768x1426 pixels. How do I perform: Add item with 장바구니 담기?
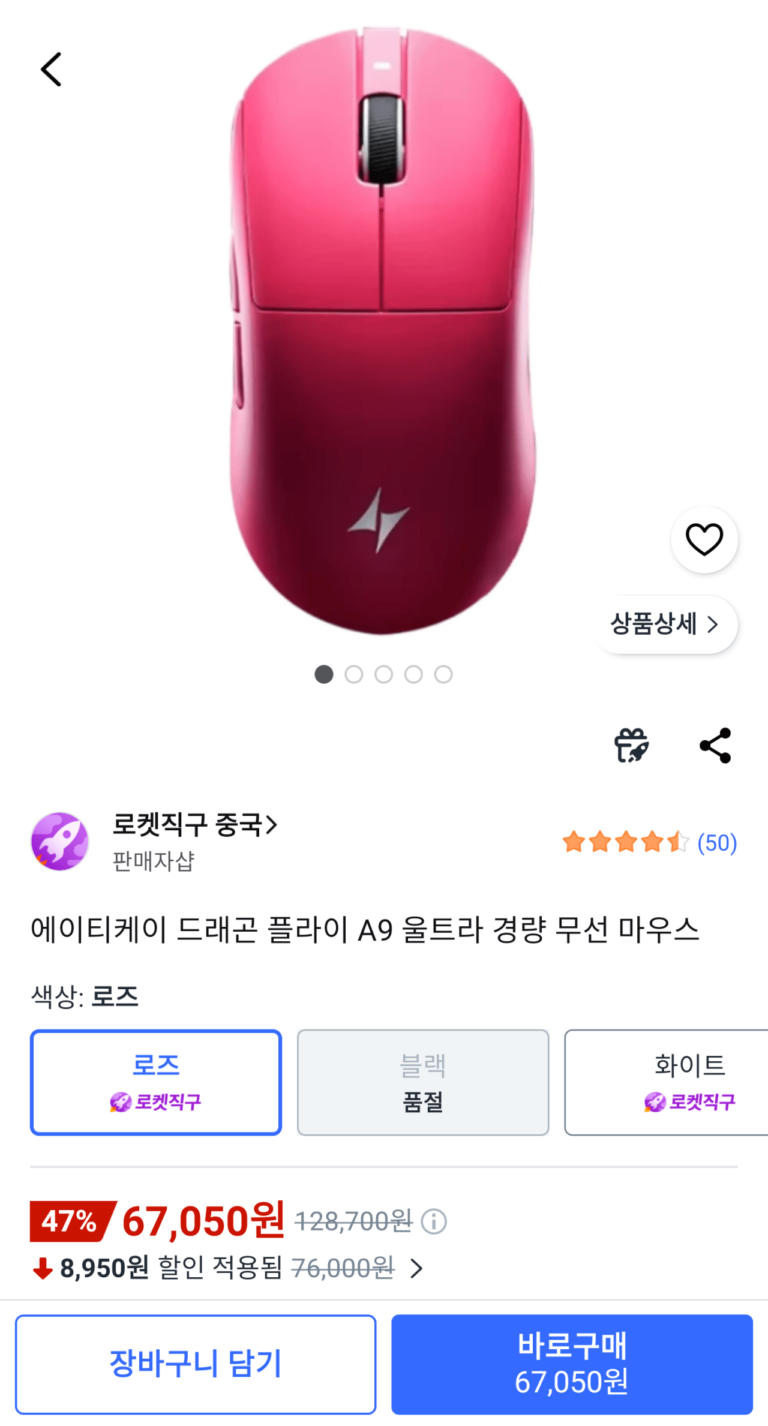pyautogui.click(x=196, y=1363)
